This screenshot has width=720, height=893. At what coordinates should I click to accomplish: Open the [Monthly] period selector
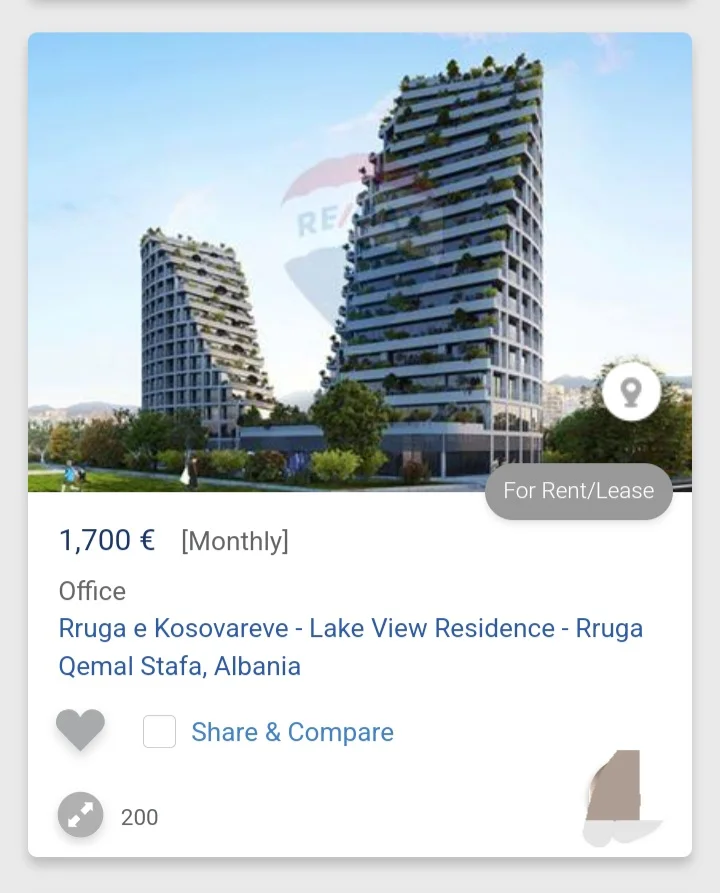(x=235, y=541)
